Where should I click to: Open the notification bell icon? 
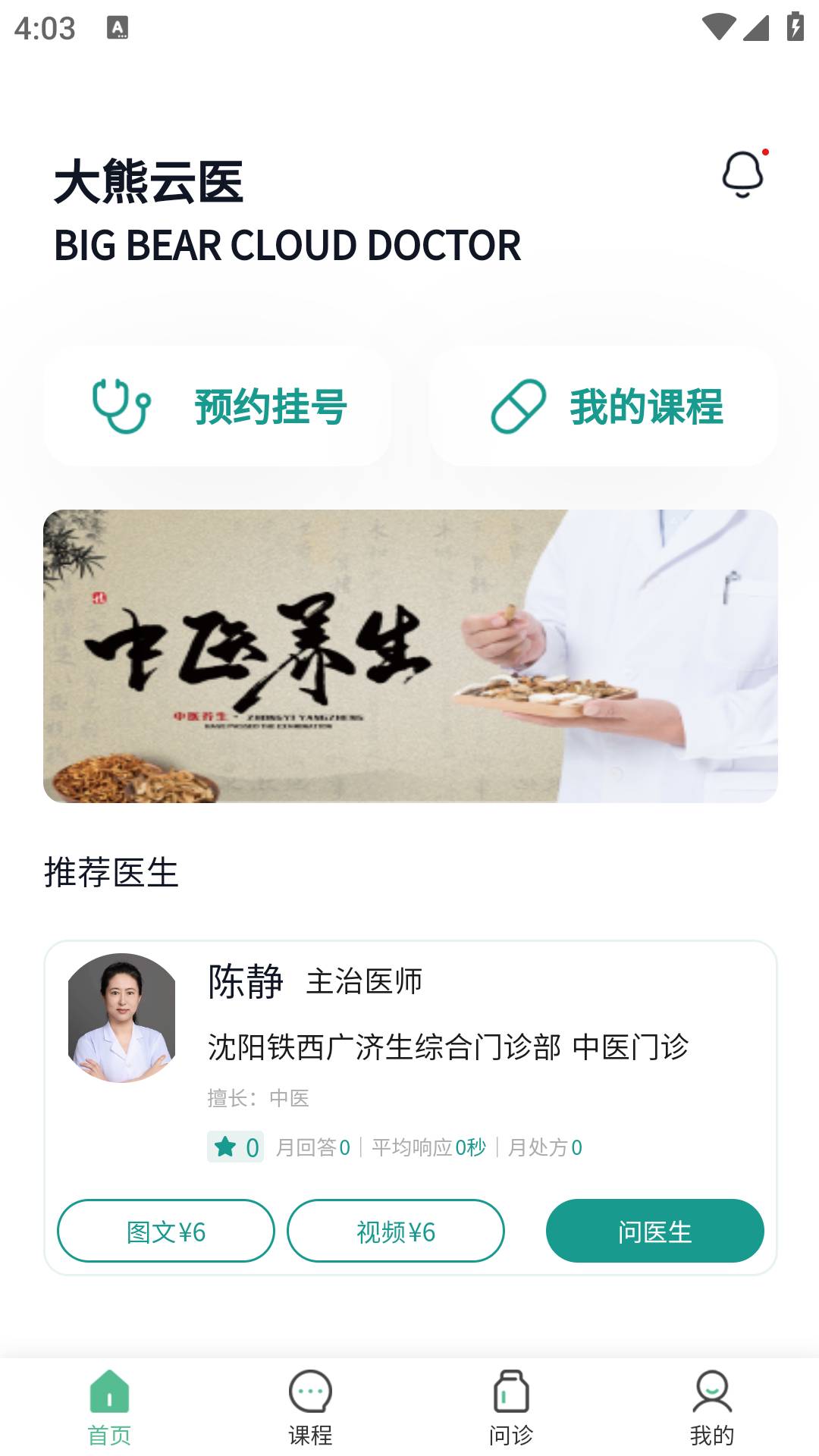[742, 176]
